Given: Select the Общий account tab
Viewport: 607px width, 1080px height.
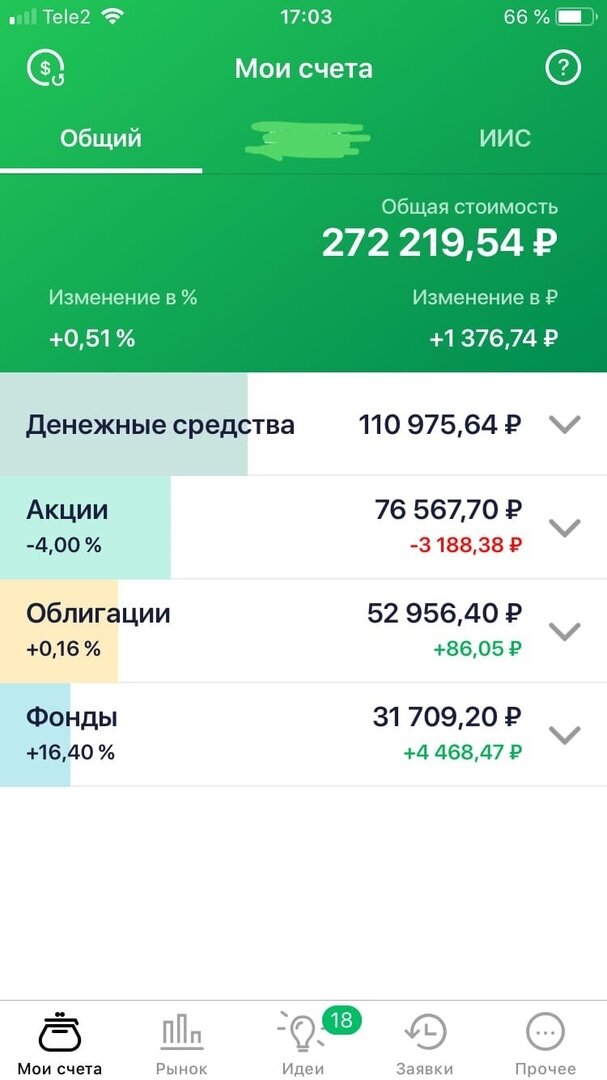Looking at the screenshot, I should (x=101, y=138).
